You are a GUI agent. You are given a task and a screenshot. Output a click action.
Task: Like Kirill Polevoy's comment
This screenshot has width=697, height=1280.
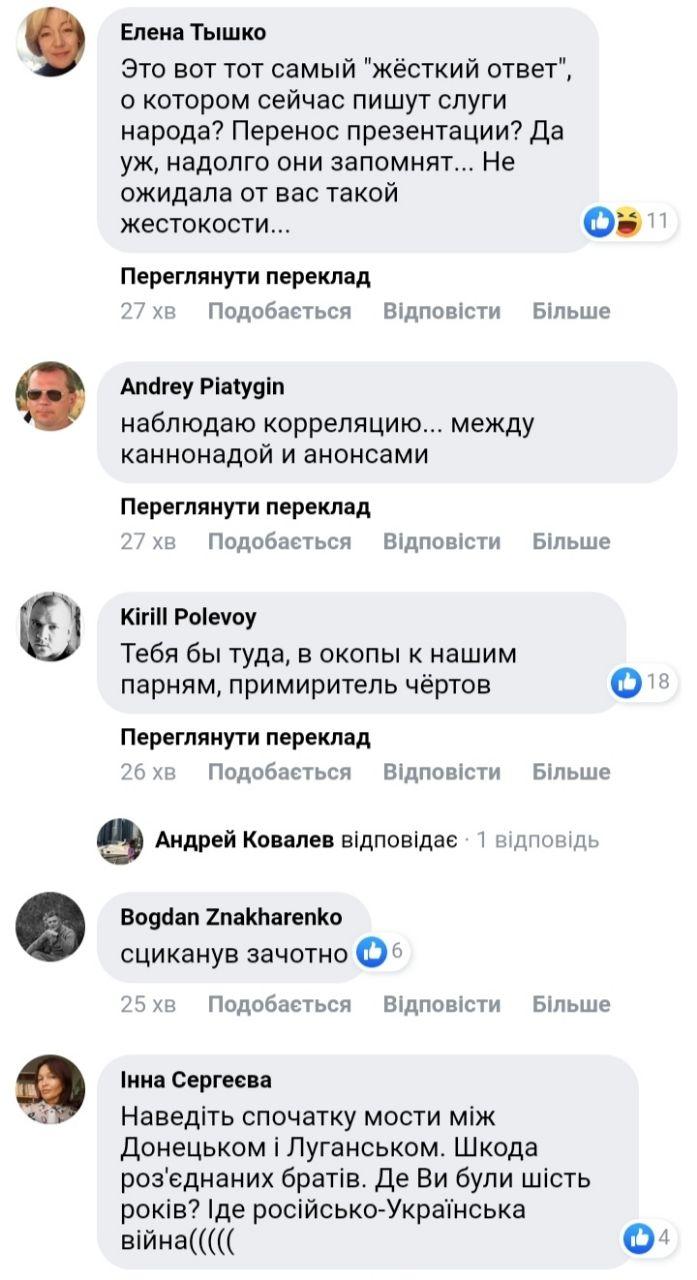tap(279, 772)
